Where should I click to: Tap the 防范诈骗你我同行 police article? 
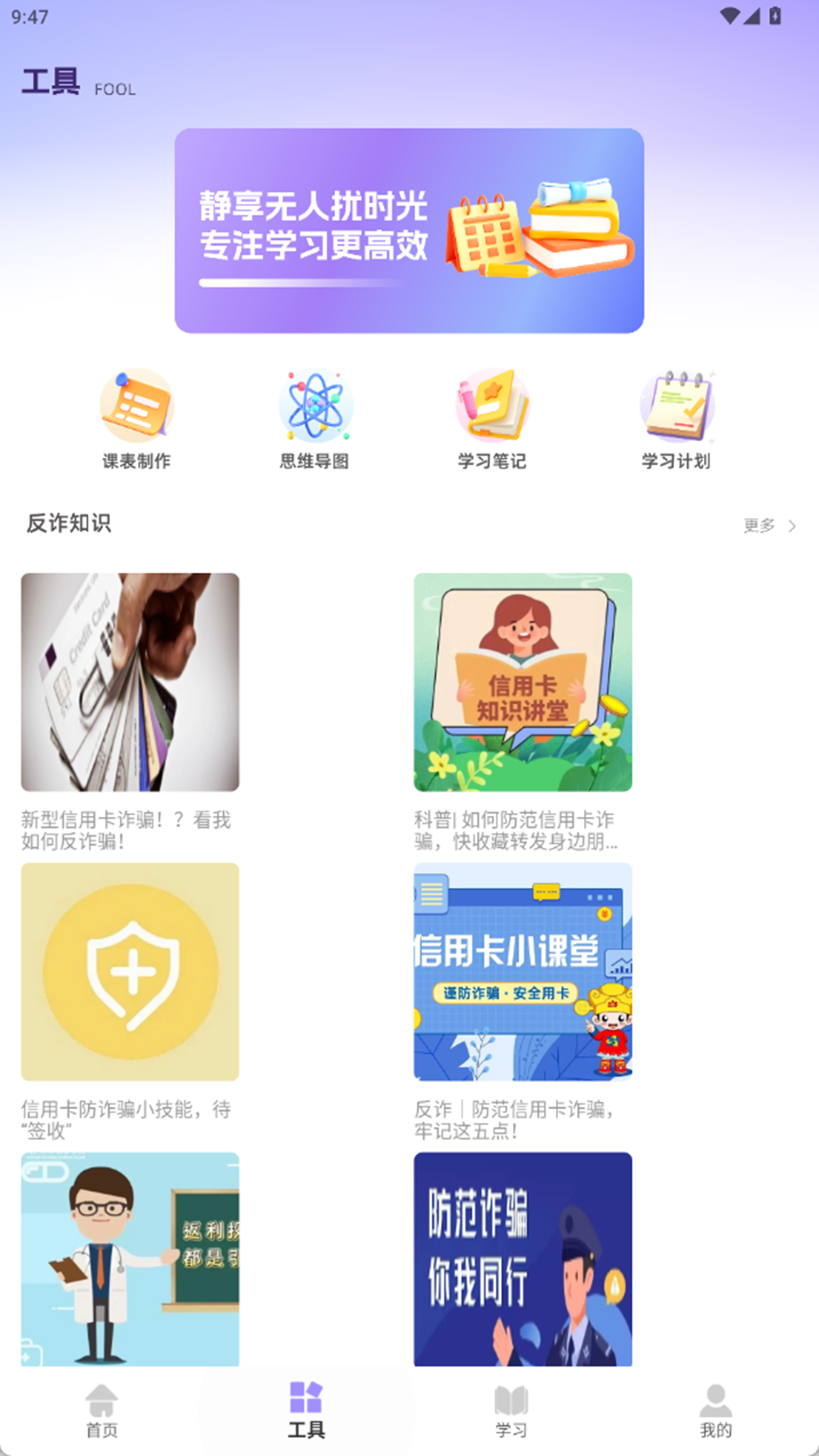[x=521, y=1259]
